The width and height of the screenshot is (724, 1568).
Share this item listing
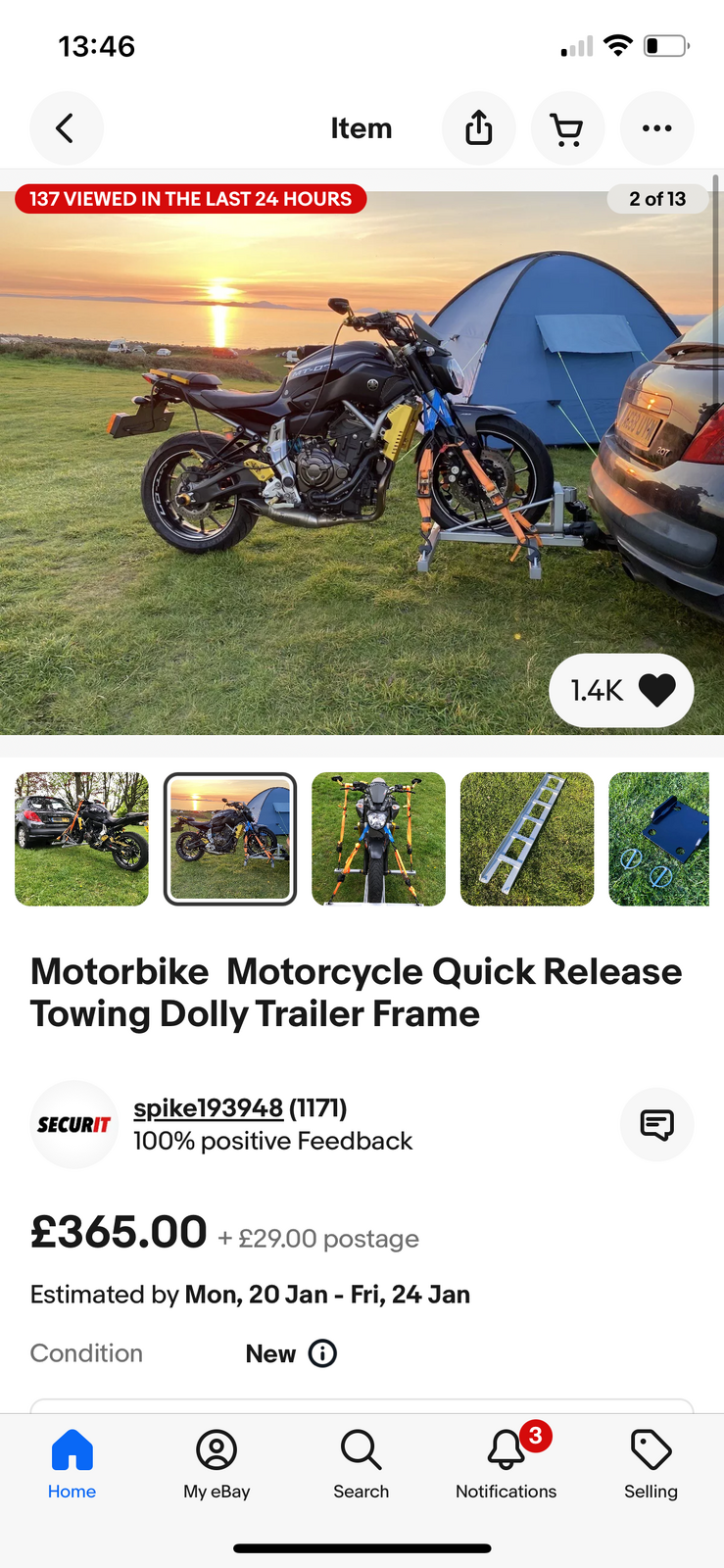[x=478, y=128]
